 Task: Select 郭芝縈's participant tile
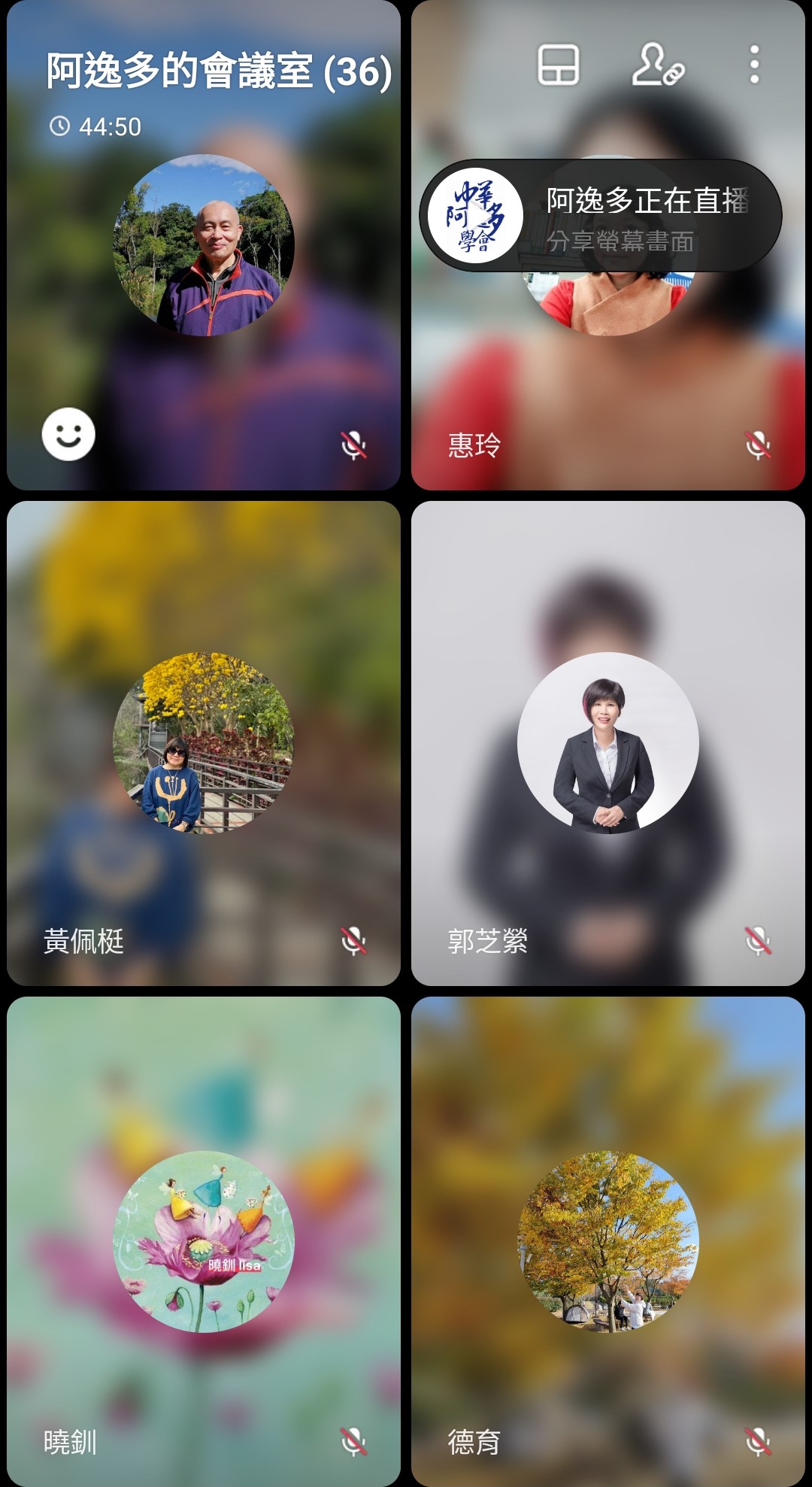coord(607,743)
